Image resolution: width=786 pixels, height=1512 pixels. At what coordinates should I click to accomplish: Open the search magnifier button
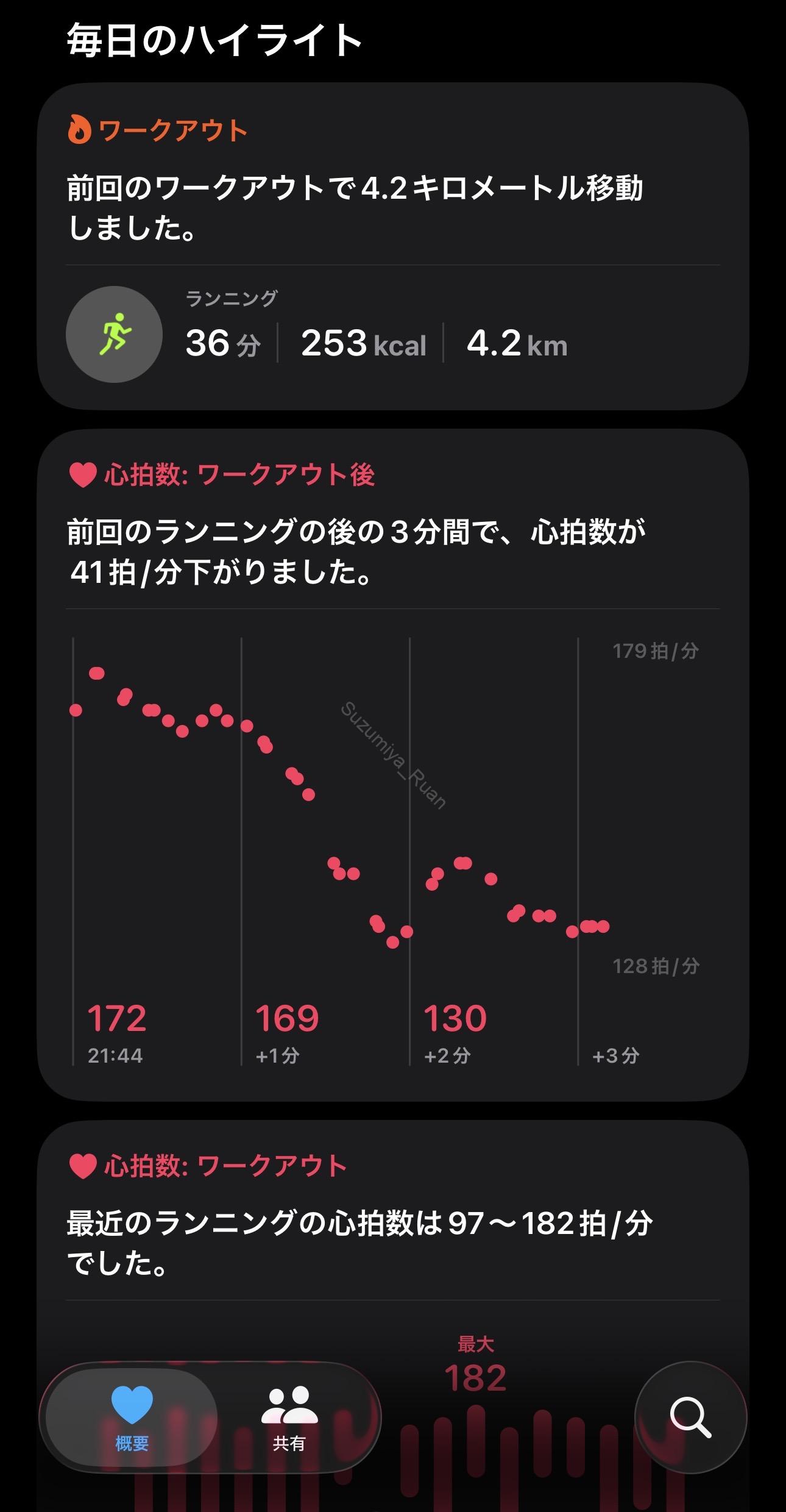(x=690, y=1417)
